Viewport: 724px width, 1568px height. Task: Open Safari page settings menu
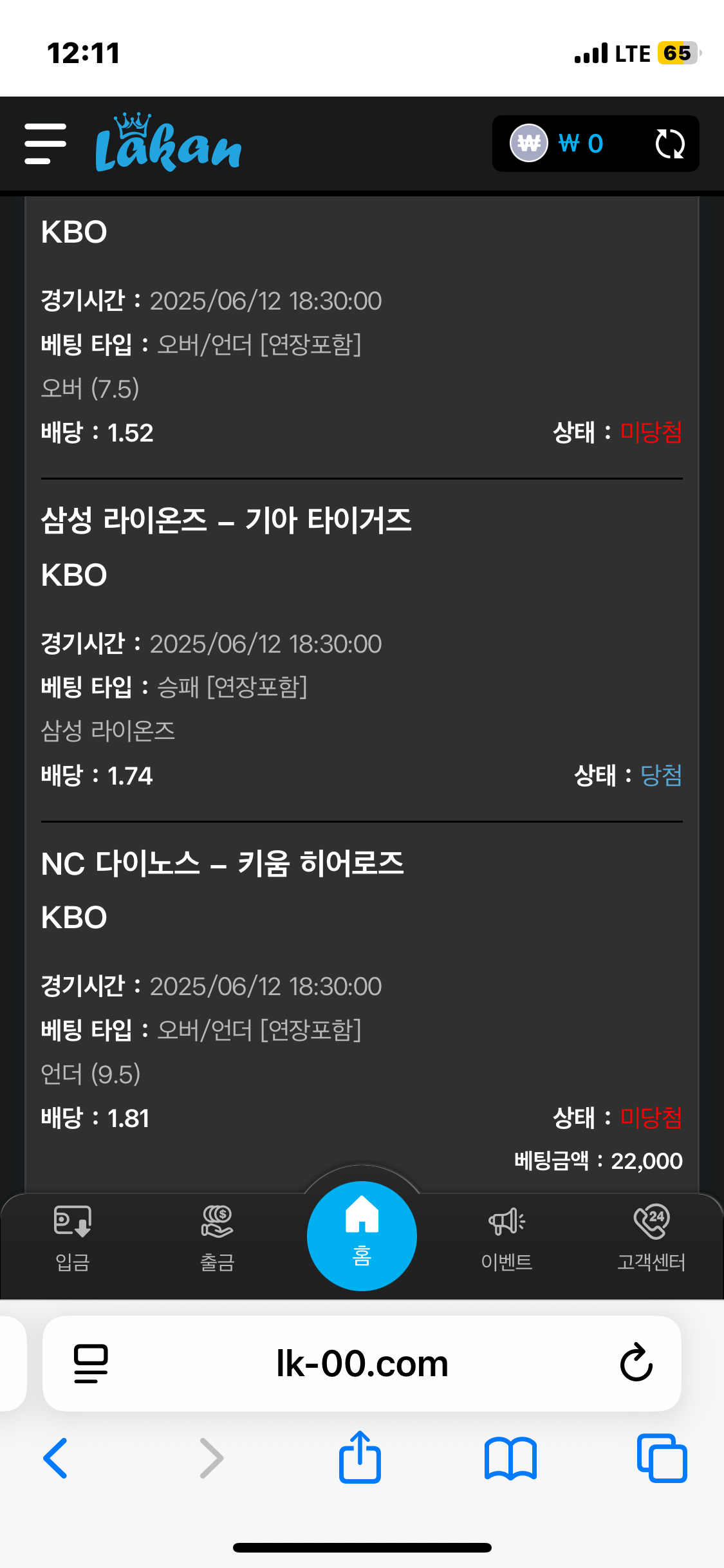91,1363
